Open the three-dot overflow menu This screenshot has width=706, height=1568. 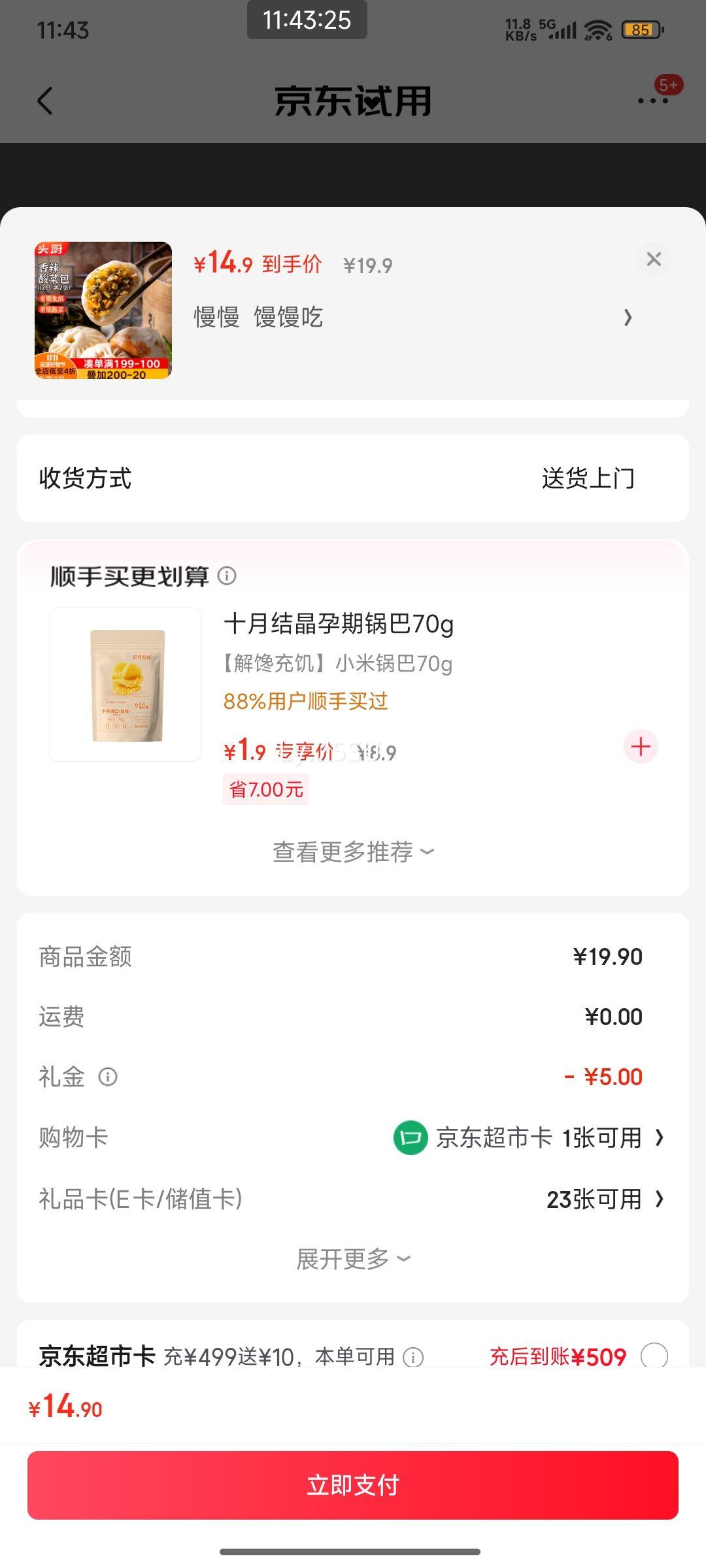[x=652, y=101]
